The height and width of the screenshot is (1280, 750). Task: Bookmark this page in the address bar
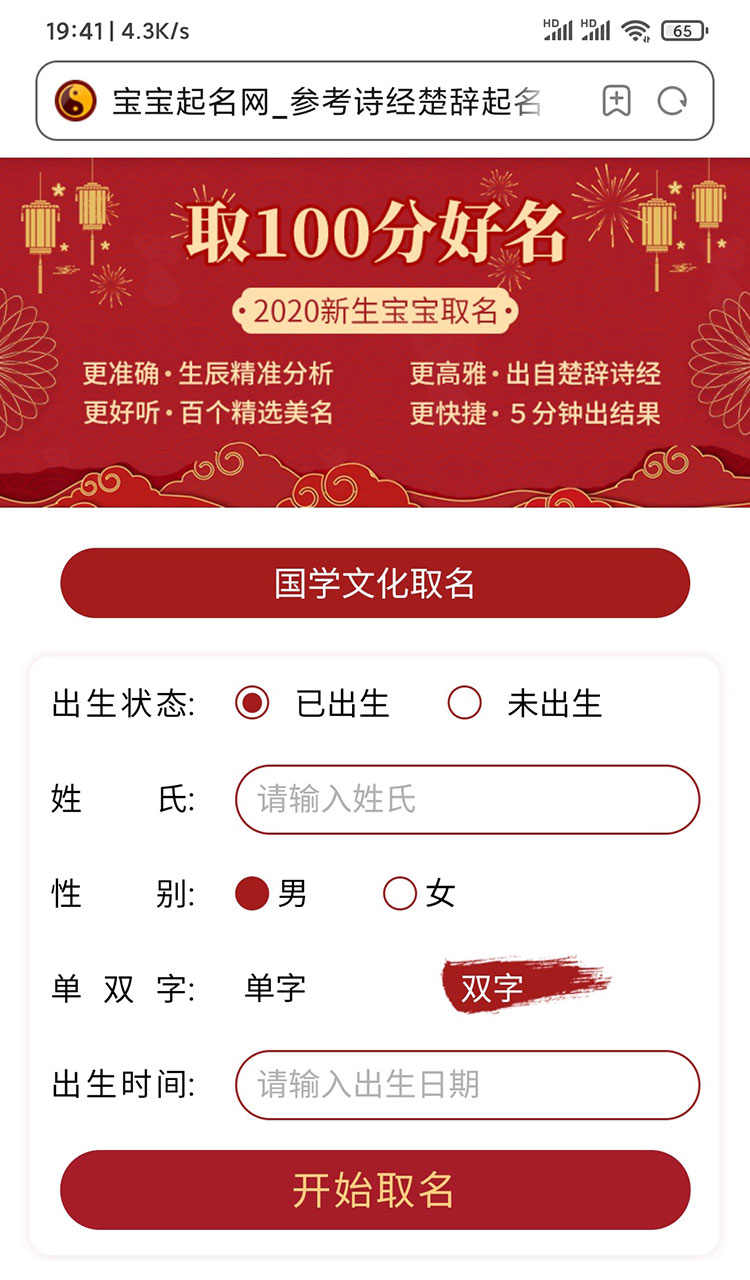click(616, 101)
